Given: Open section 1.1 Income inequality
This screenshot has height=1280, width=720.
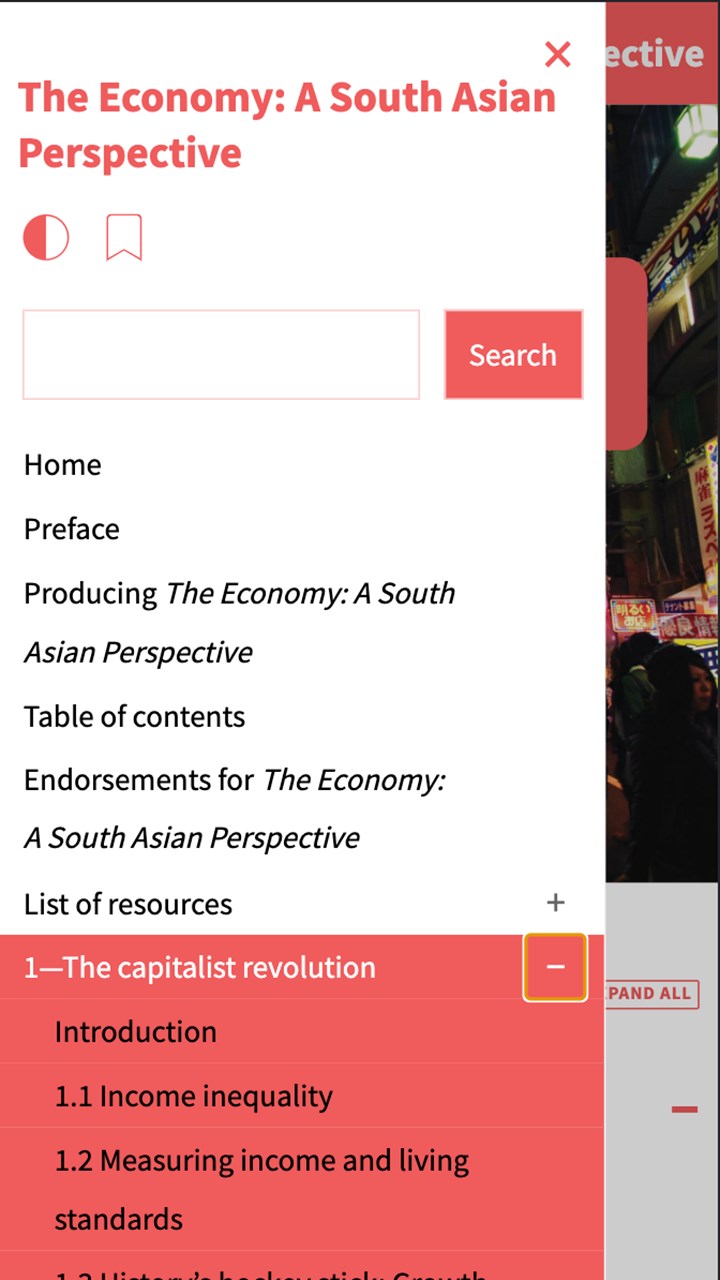Looking at the screenshot, I should pyautogui.click(x=193, y=1096).
